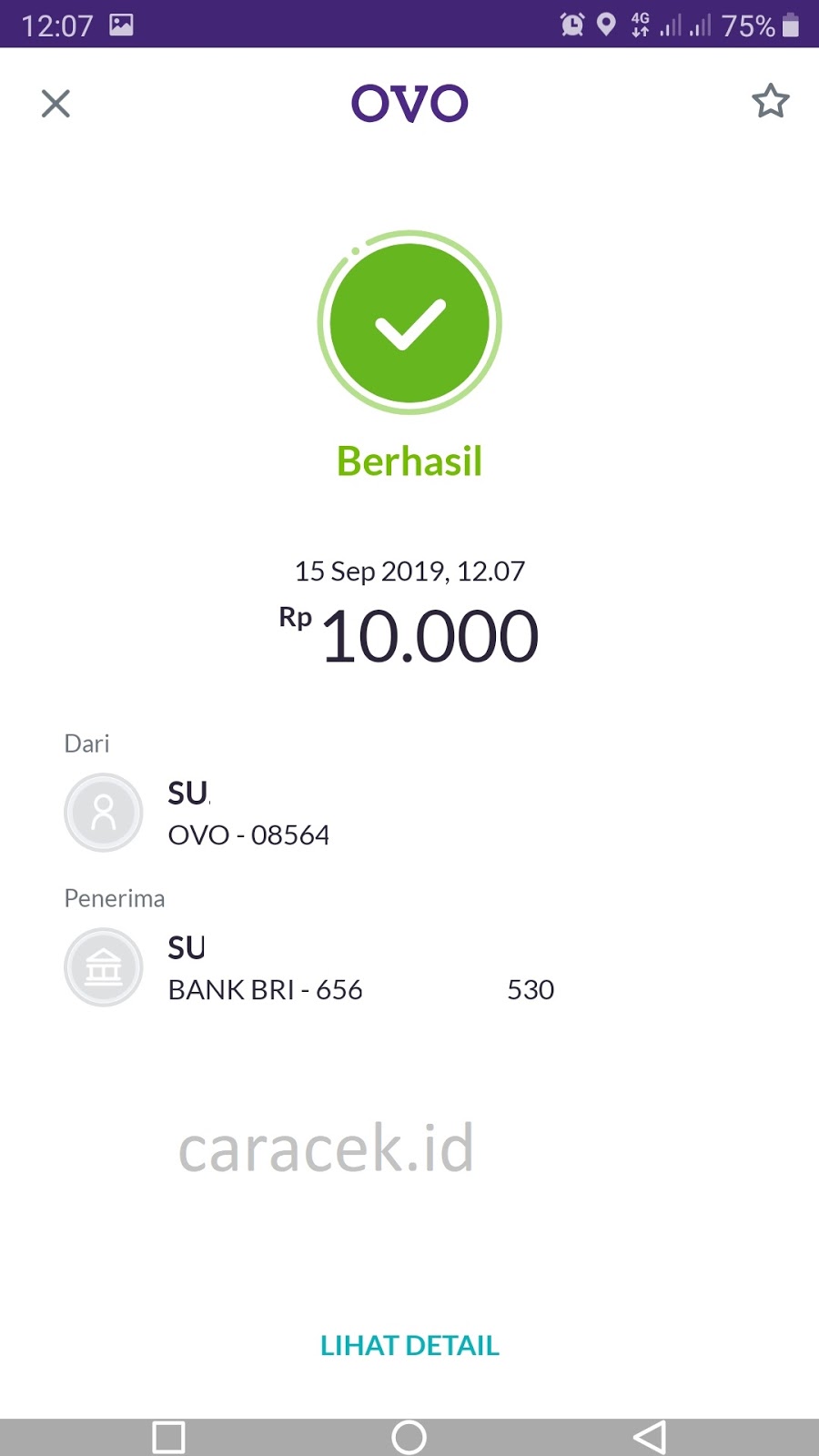Tap the sender profile avatar icon

pyautogui.click(x=104, y=812)
